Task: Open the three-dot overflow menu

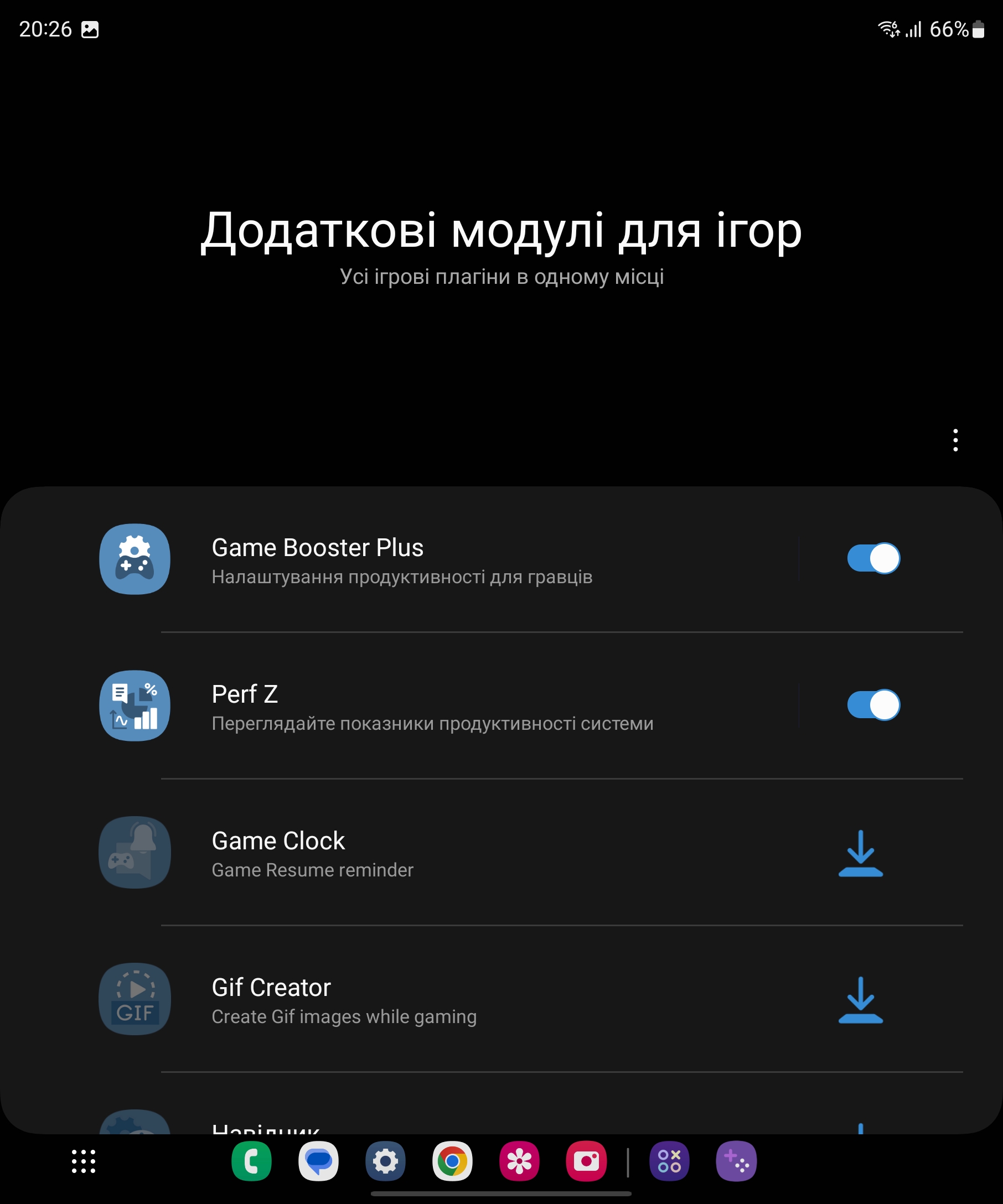Action: click(x=955, y=440)
